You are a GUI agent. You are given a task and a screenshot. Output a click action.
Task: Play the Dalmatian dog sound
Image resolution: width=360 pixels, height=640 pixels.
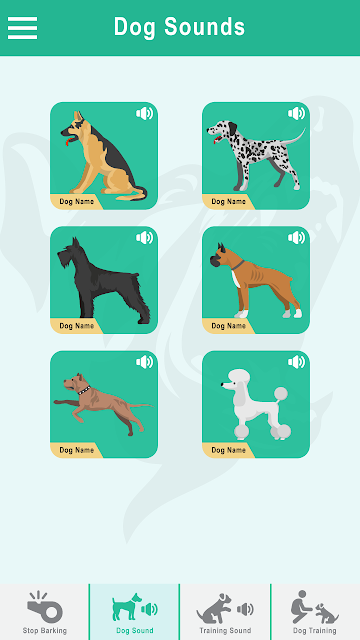pos(256,156)
